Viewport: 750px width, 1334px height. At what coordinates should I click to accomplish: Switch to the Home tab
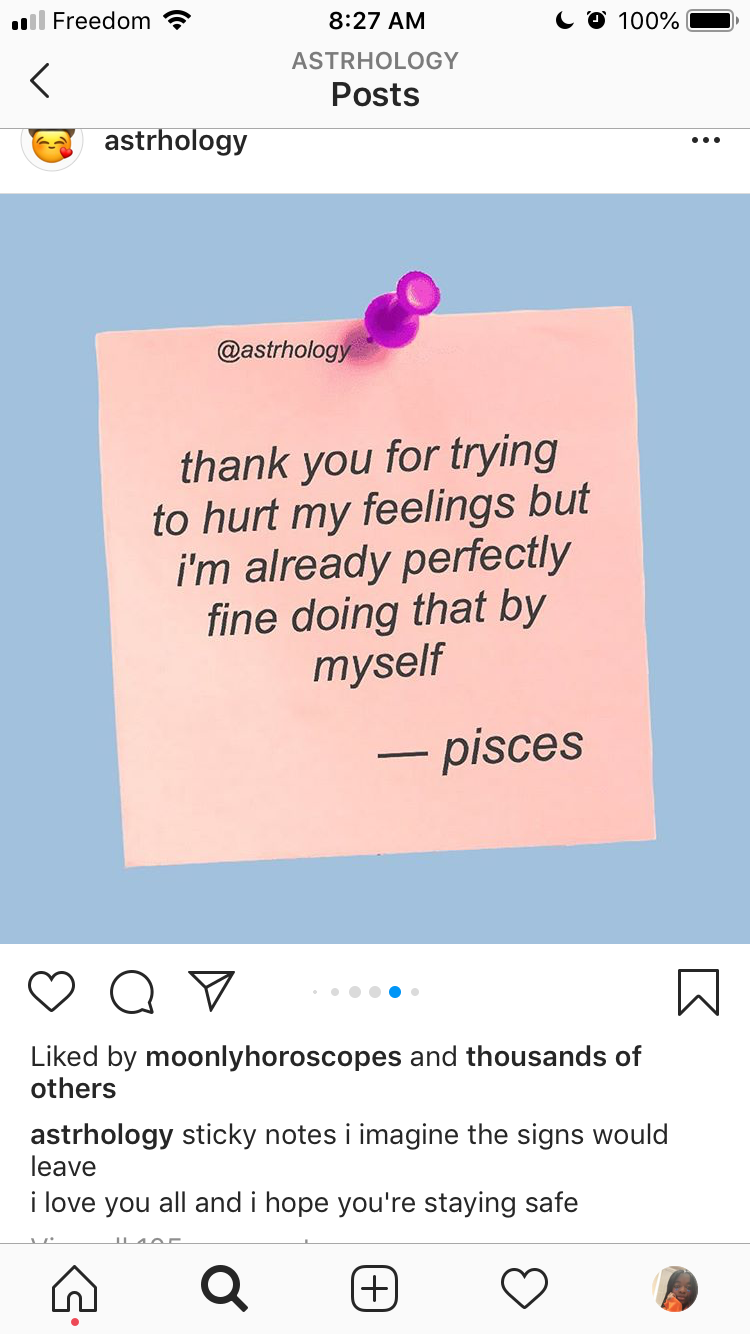[x=75, y=1289]
